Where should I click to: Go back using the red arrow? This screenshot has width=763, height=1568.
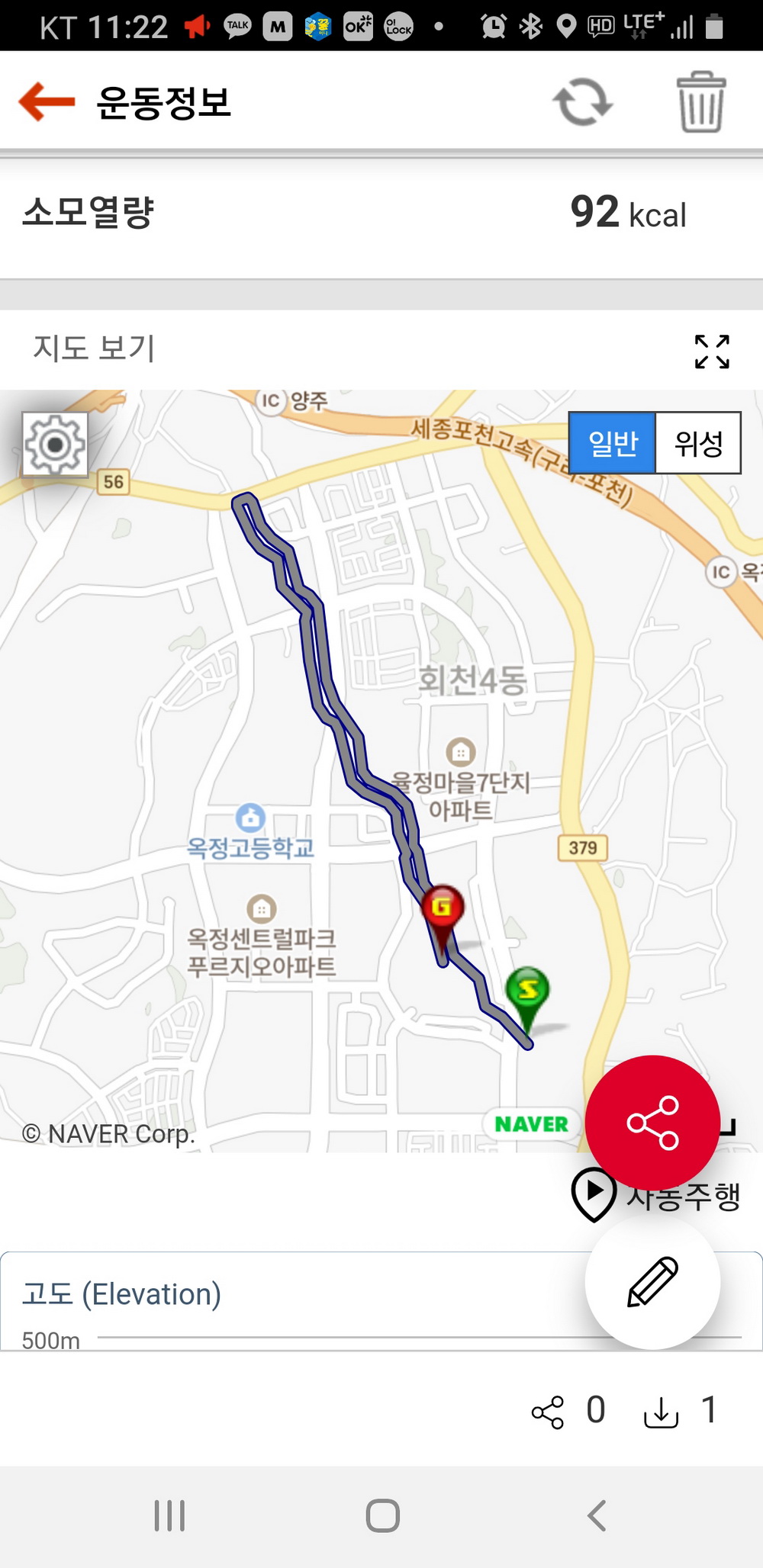coord(47,102)
